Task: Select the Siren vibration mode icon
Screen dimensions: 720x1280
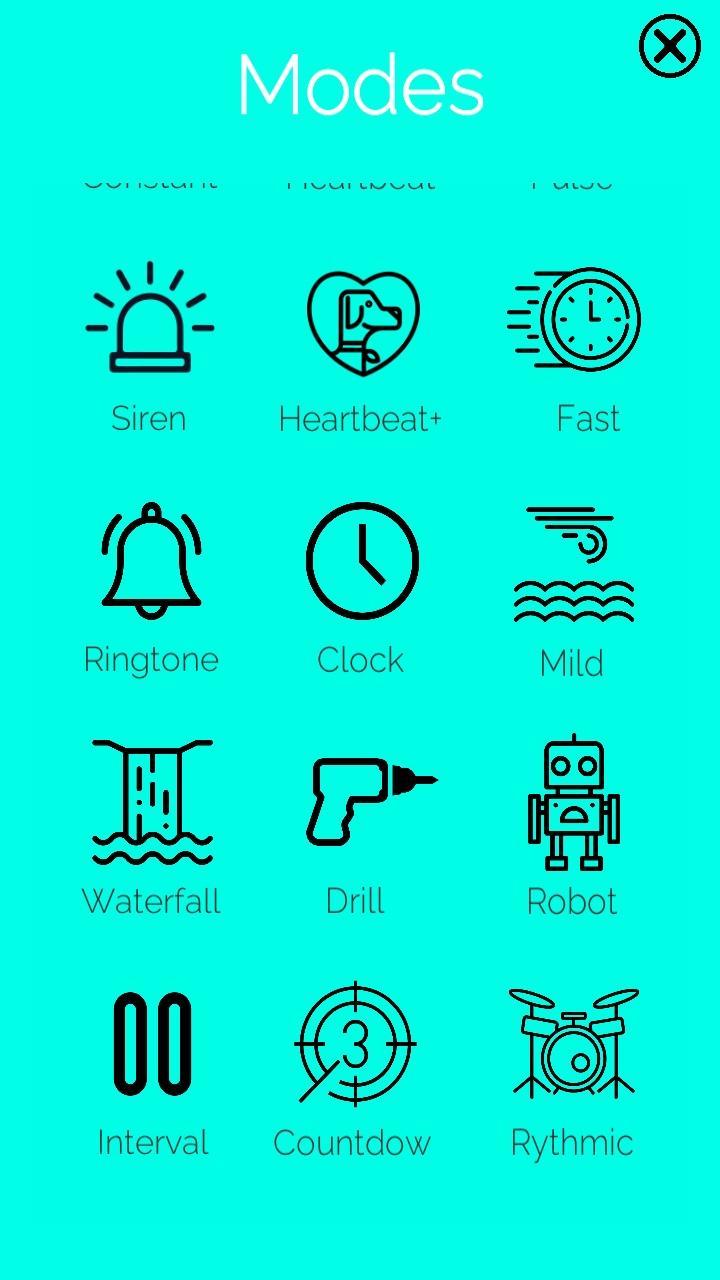Action: tap(150, 319)
